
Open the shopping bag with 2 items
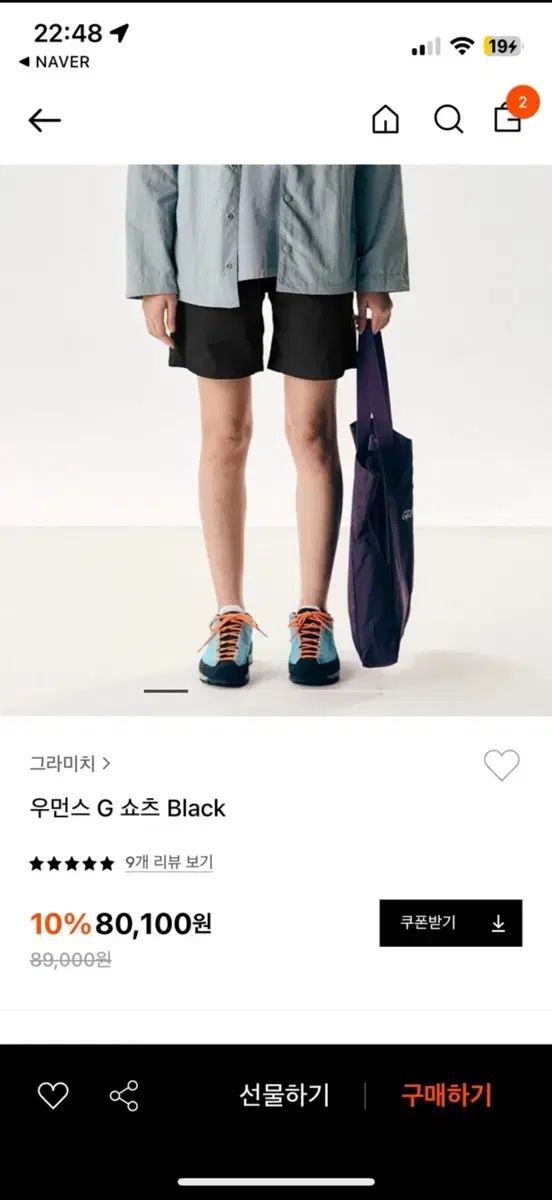coord(509,118)
